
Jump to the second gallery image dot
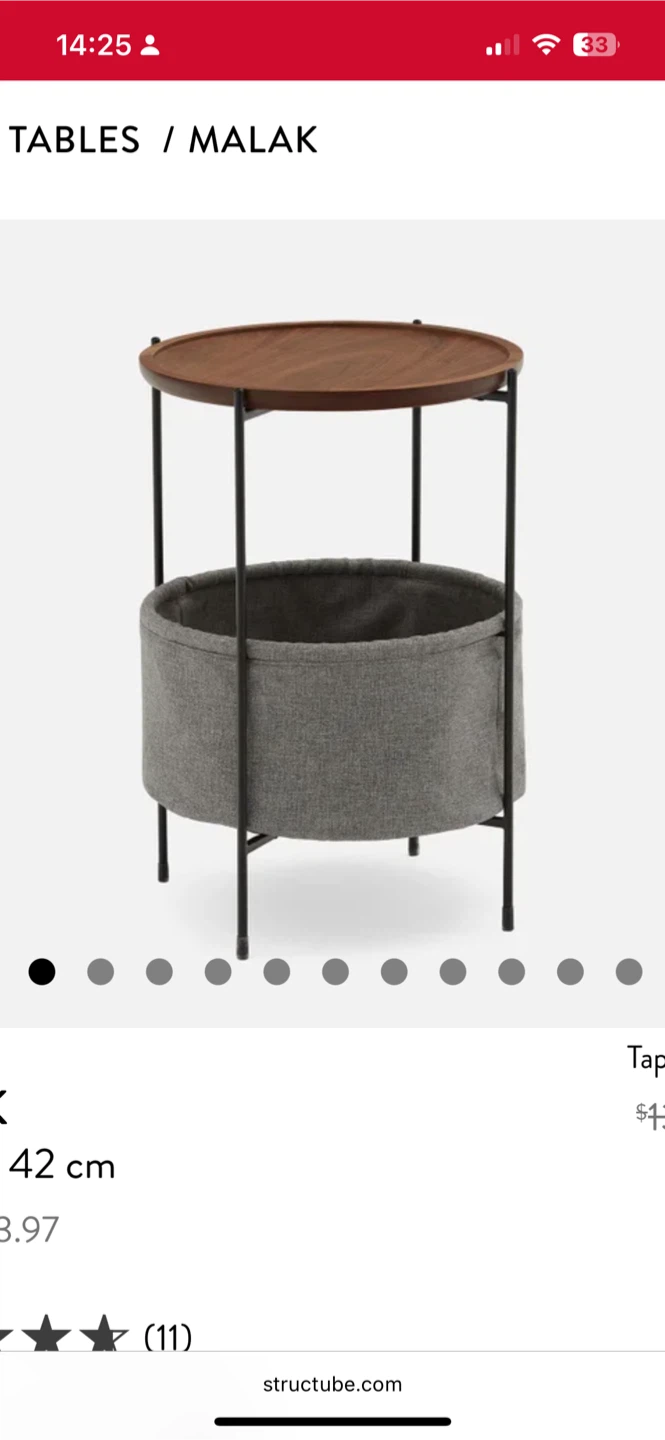(100, 971)
